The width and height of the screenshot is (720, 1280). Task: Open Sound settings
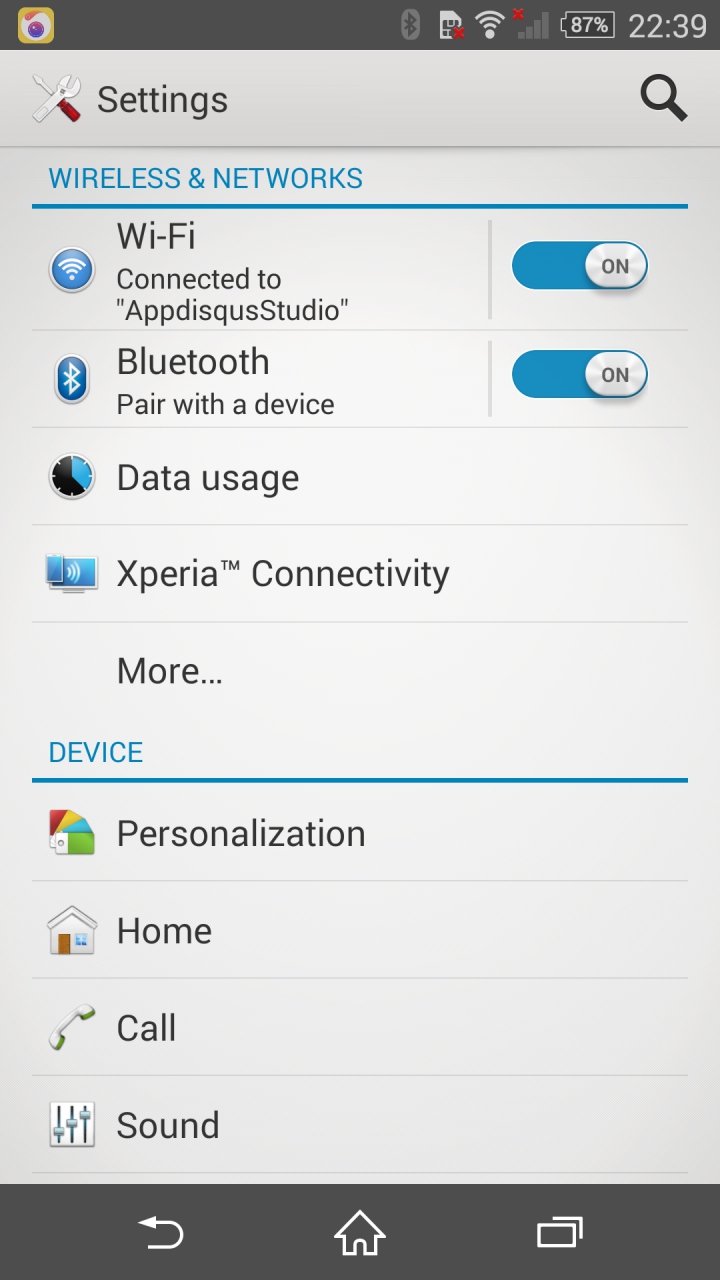pyautogui.click(x=360, y=1125)
